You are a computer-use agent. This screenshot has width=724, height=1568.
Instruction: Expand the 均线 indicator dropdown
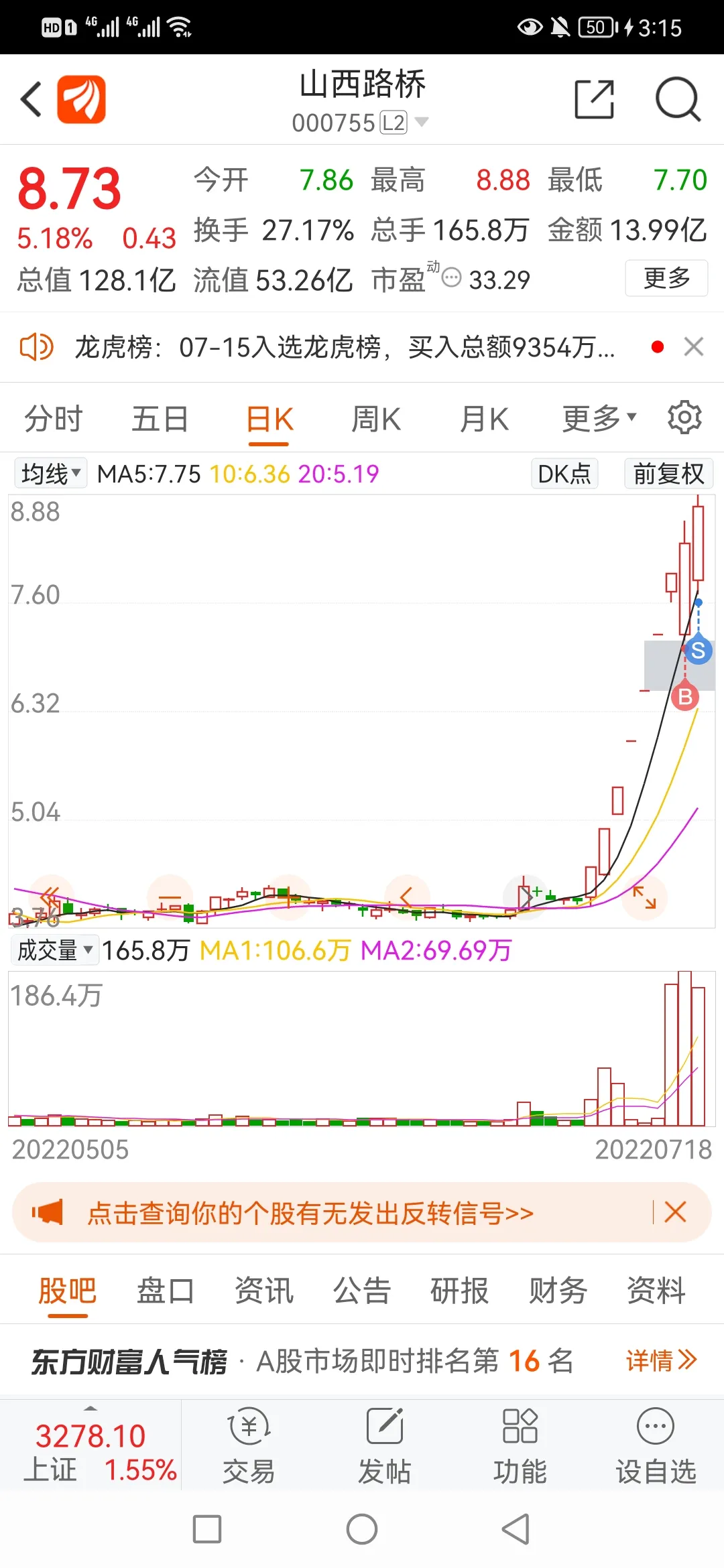click(x=51, y=474)
